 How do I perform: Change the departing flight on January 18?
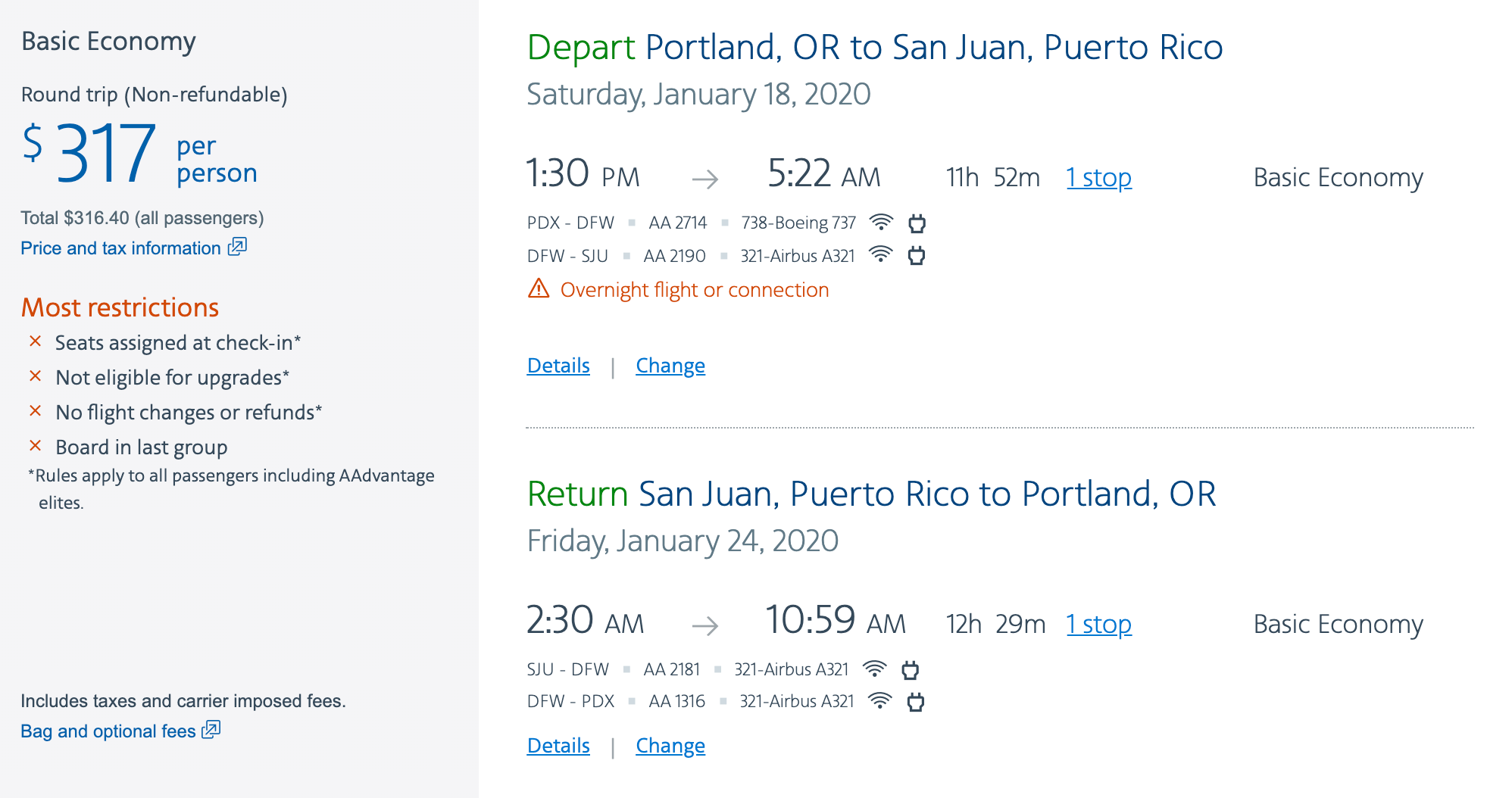(670, 366)
